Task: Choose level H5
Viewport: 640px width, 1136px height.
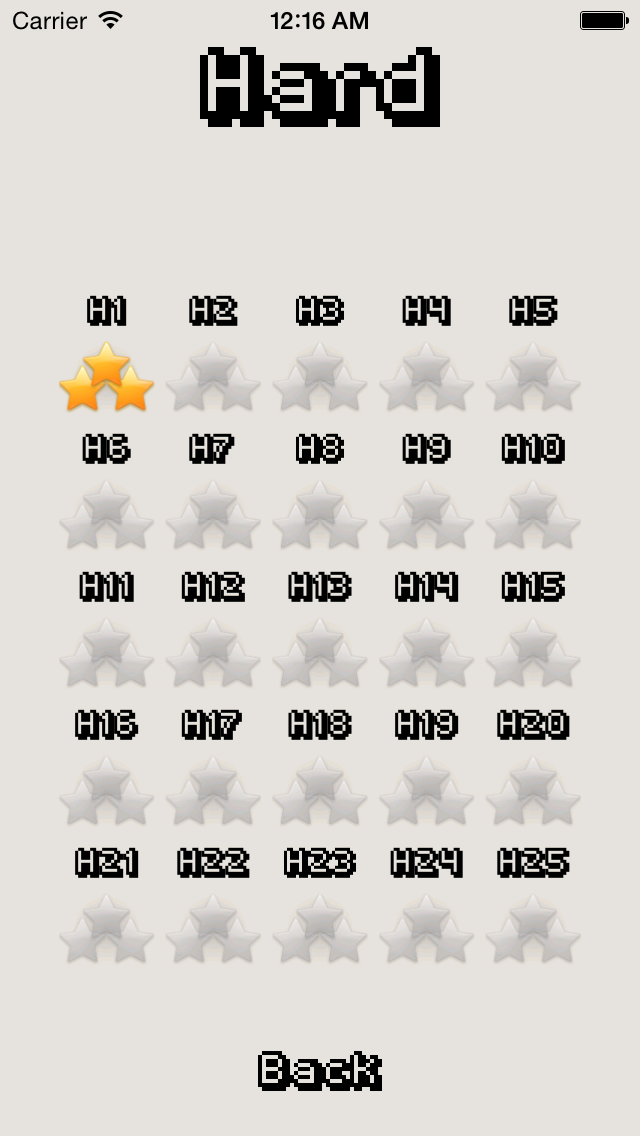Action: point(533,354)
